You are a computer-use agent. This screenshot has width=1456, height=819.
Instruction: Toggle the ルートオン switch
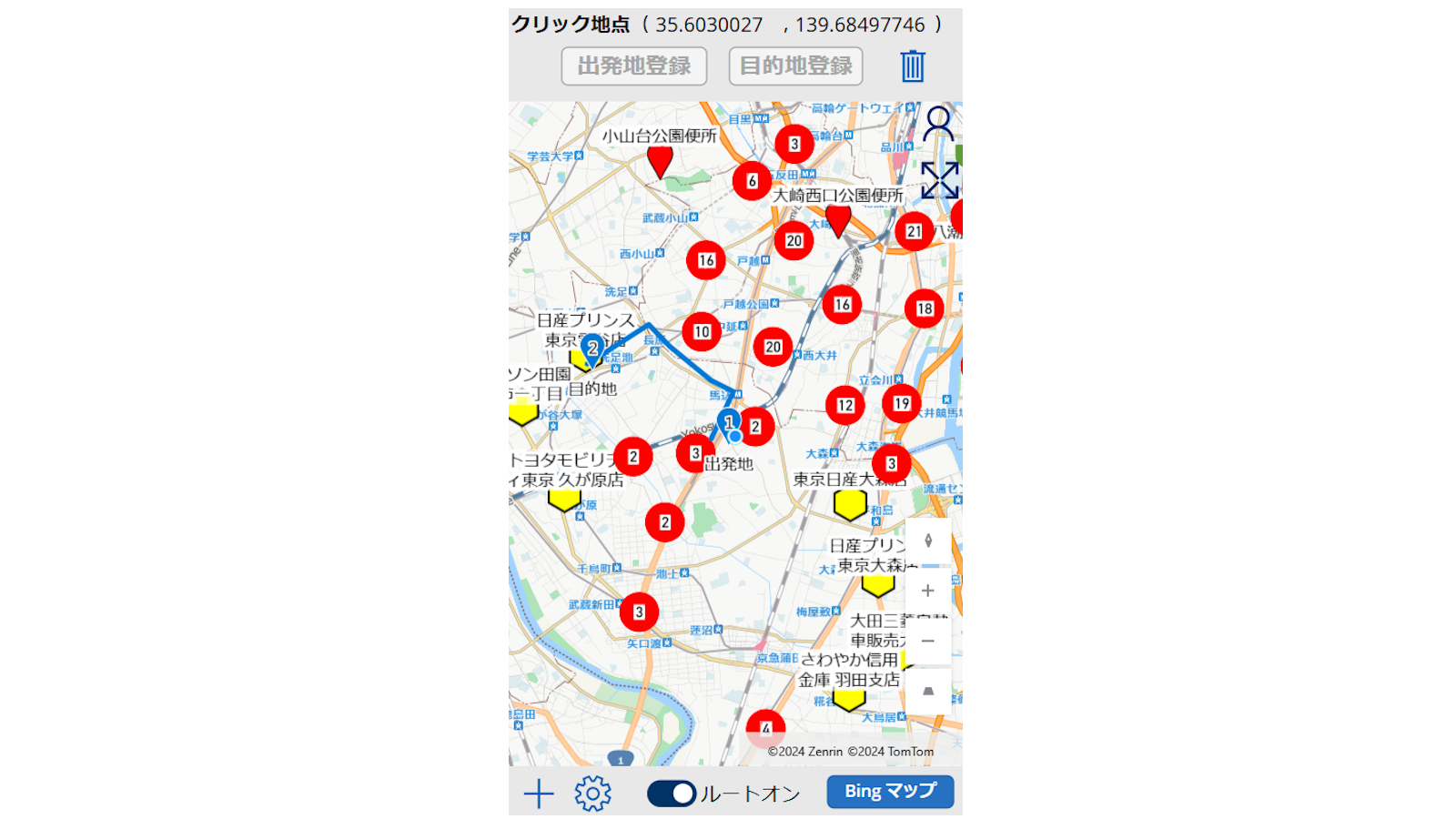tap(672, 794)
